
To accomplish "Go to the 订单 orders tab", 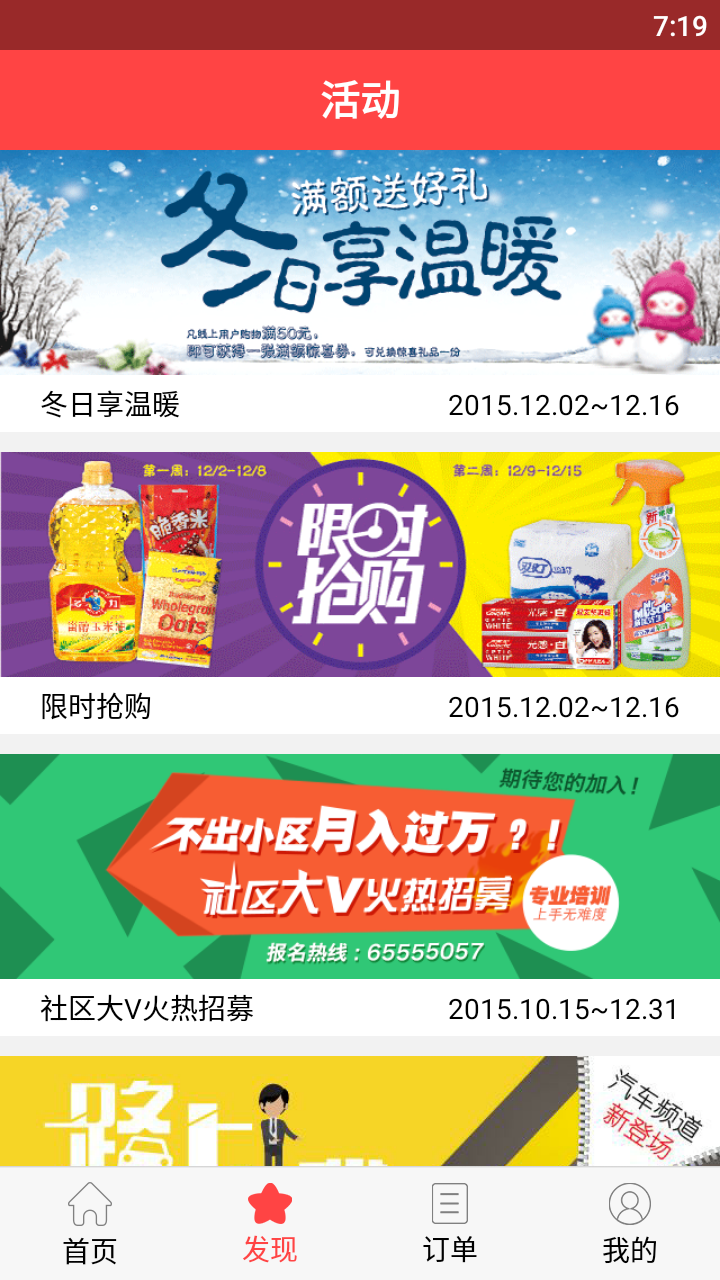I will [450, 1224].
